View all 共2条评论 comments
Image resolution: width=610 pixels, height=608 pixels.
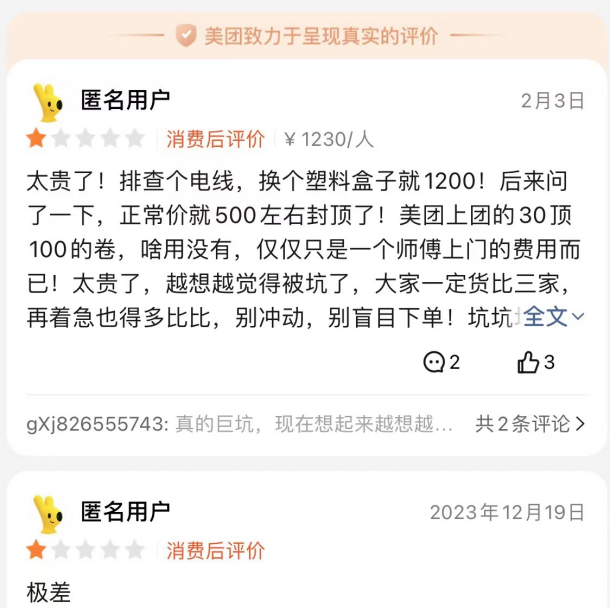[529, 423]
